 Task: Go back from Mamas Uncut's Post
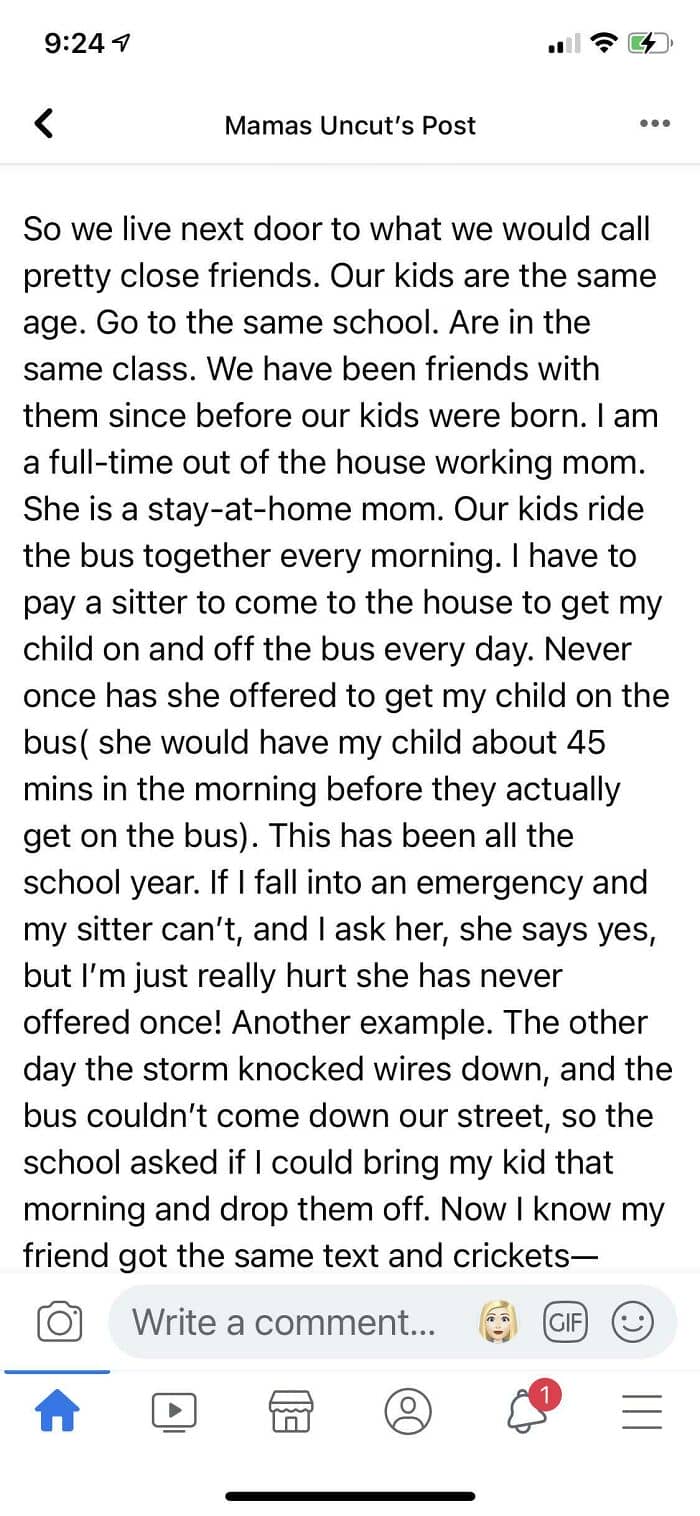point(43,124)
